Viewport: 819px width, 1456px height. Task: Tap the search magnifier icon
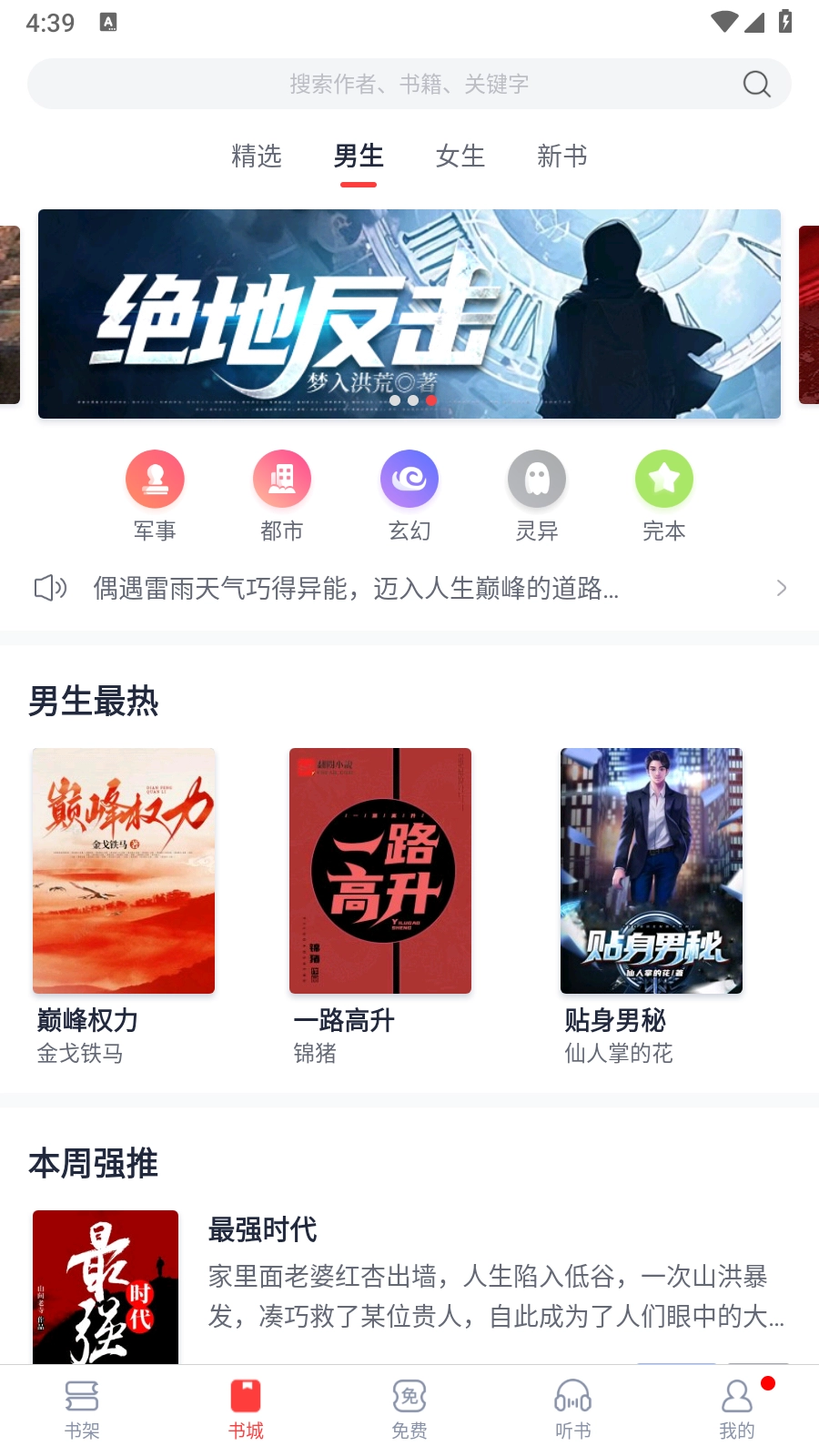755,84
